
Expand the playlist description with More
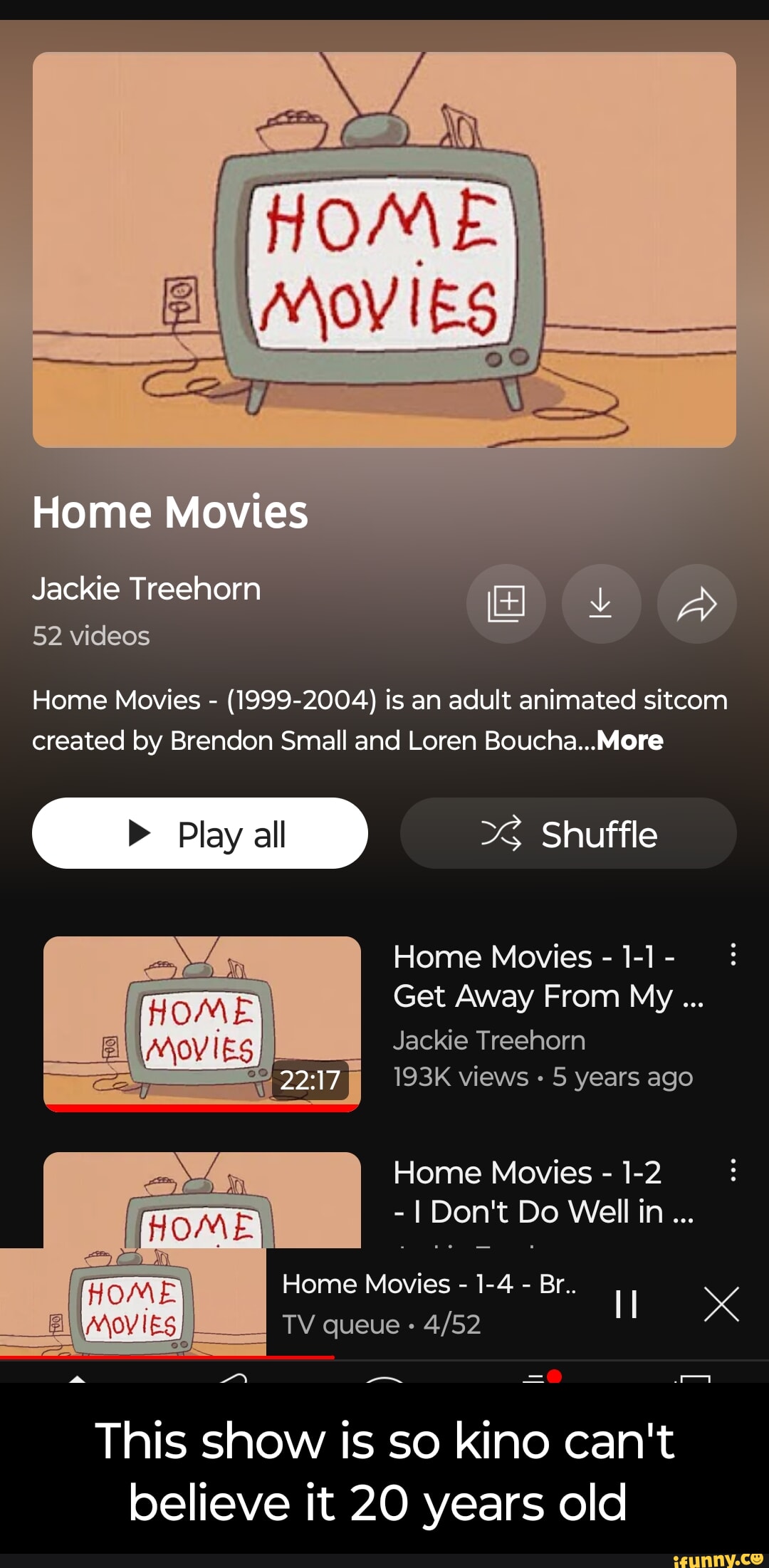tap(630, 741)
